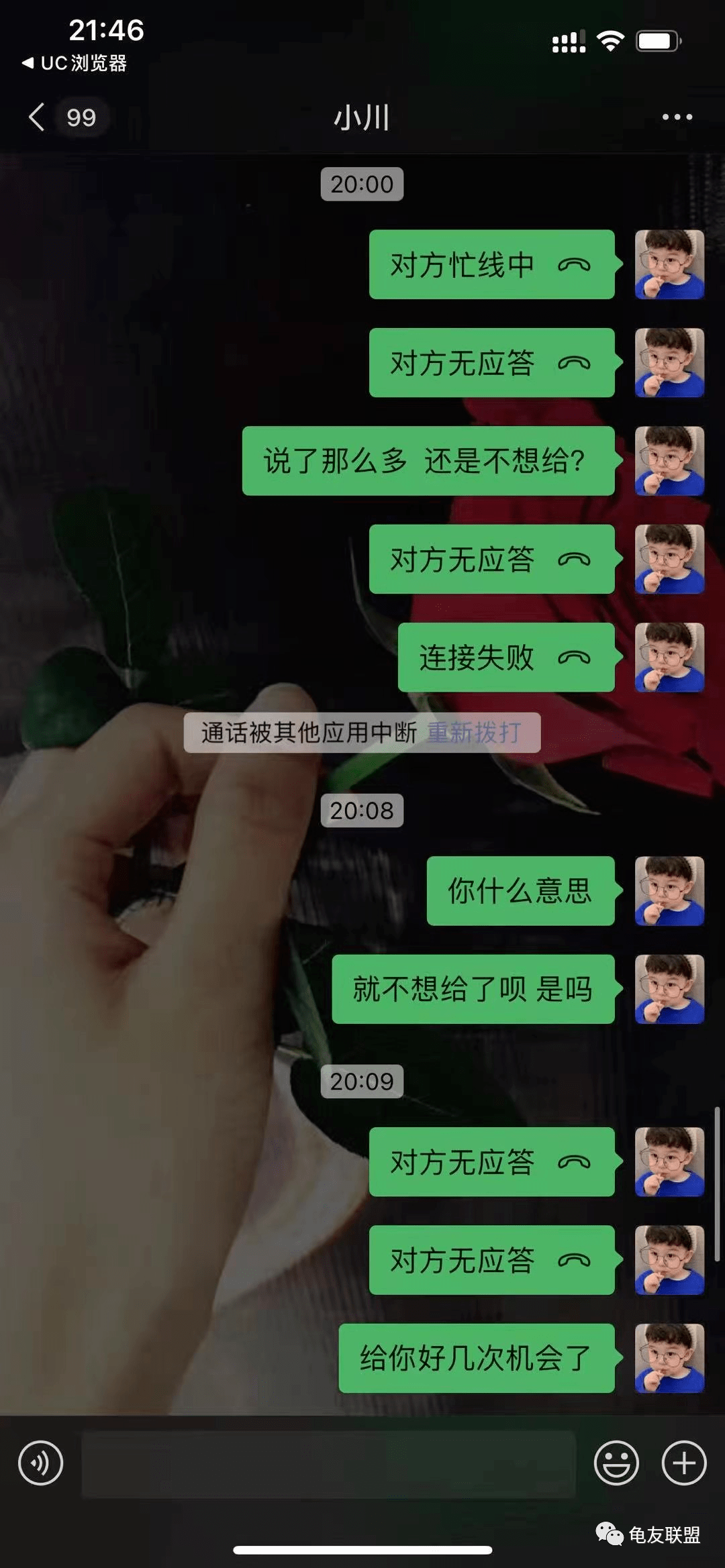Open the emoji sticker panel

pyautogui.click(x=616, y=1463)
